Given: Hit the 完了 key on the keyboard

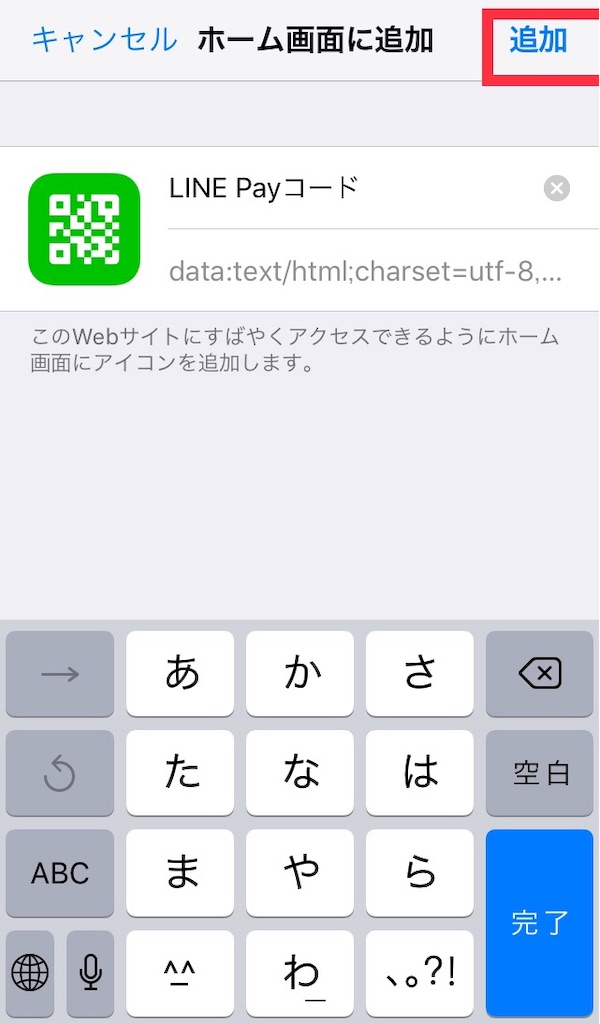Looking at the screenshot, I should tap(540, 922).
